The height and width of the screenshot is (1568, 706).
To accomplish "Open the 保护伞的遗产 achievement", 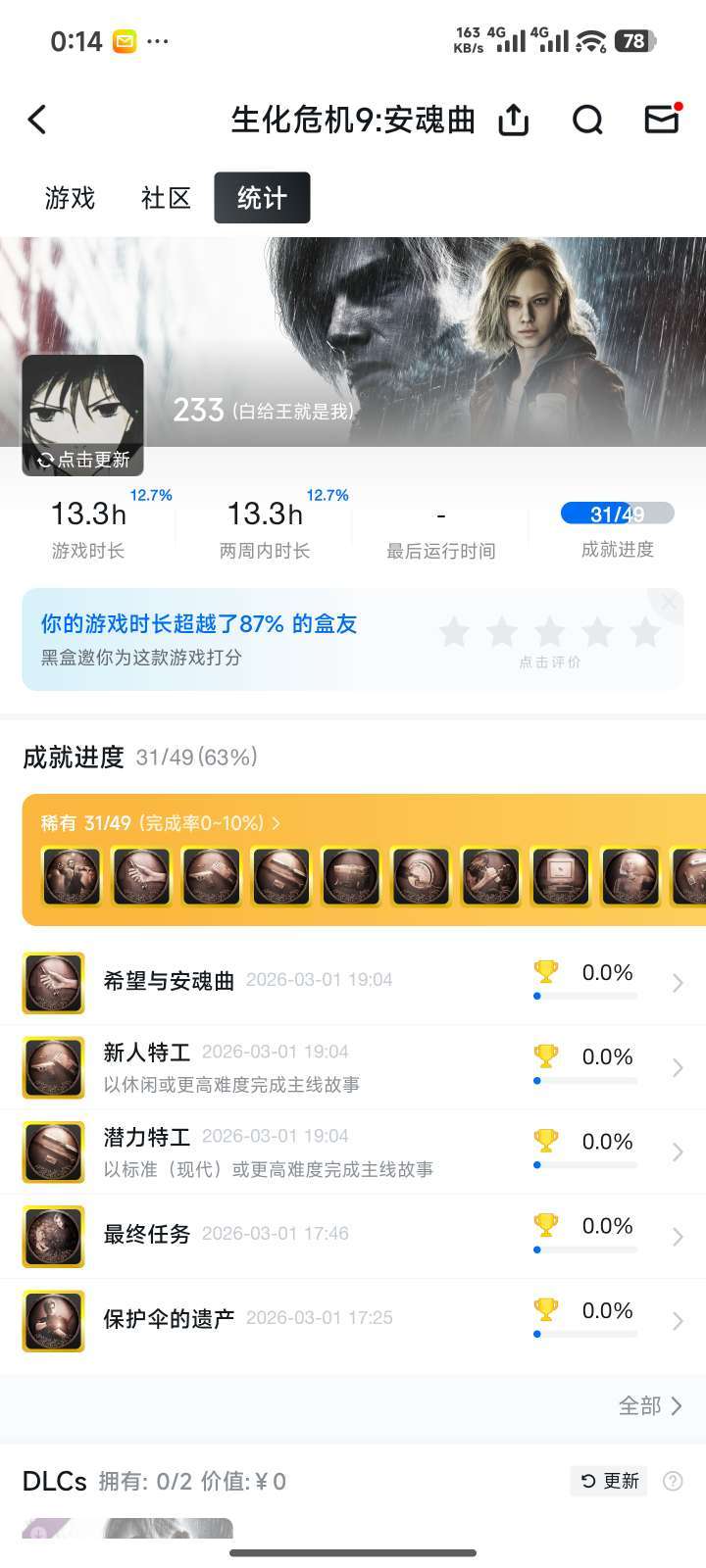I will click(x=353, y=1320).
